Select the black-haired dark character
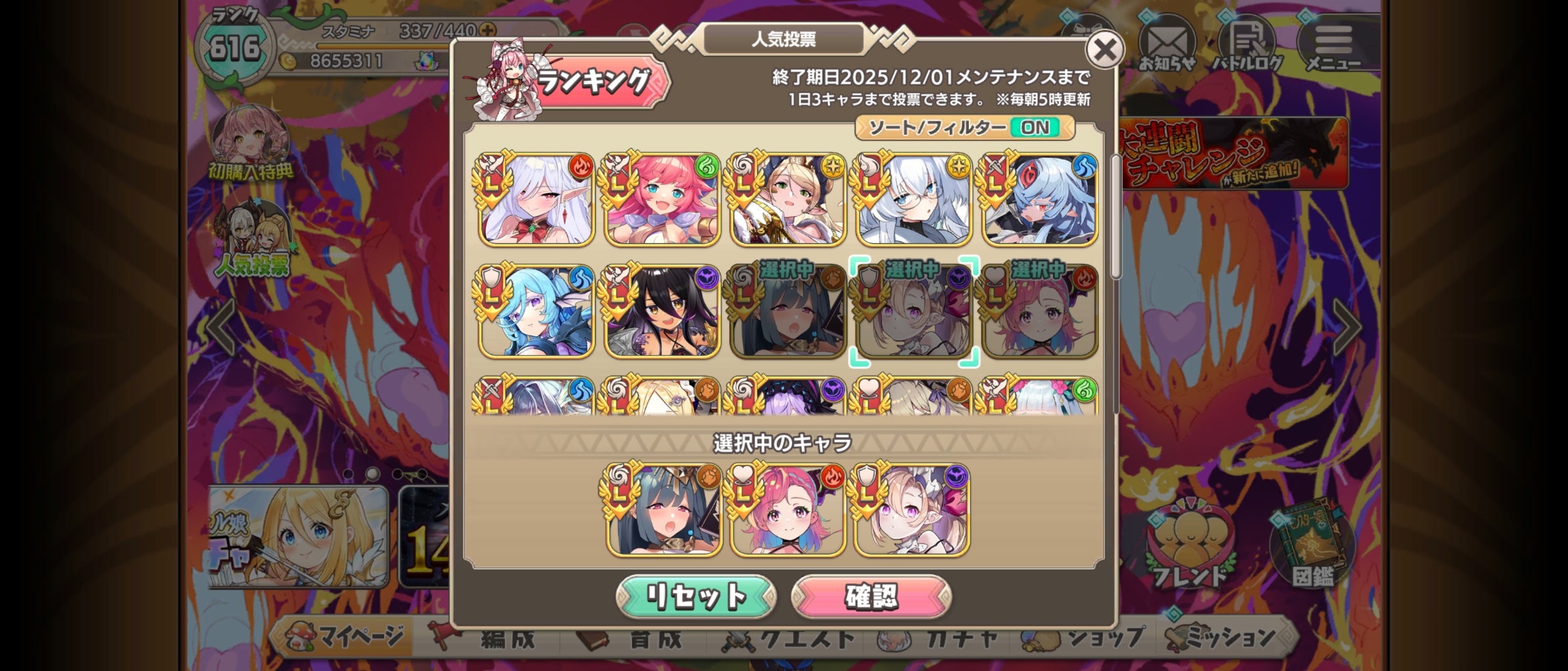This screenshot has width=1568, height=671. tap(662, 312)
